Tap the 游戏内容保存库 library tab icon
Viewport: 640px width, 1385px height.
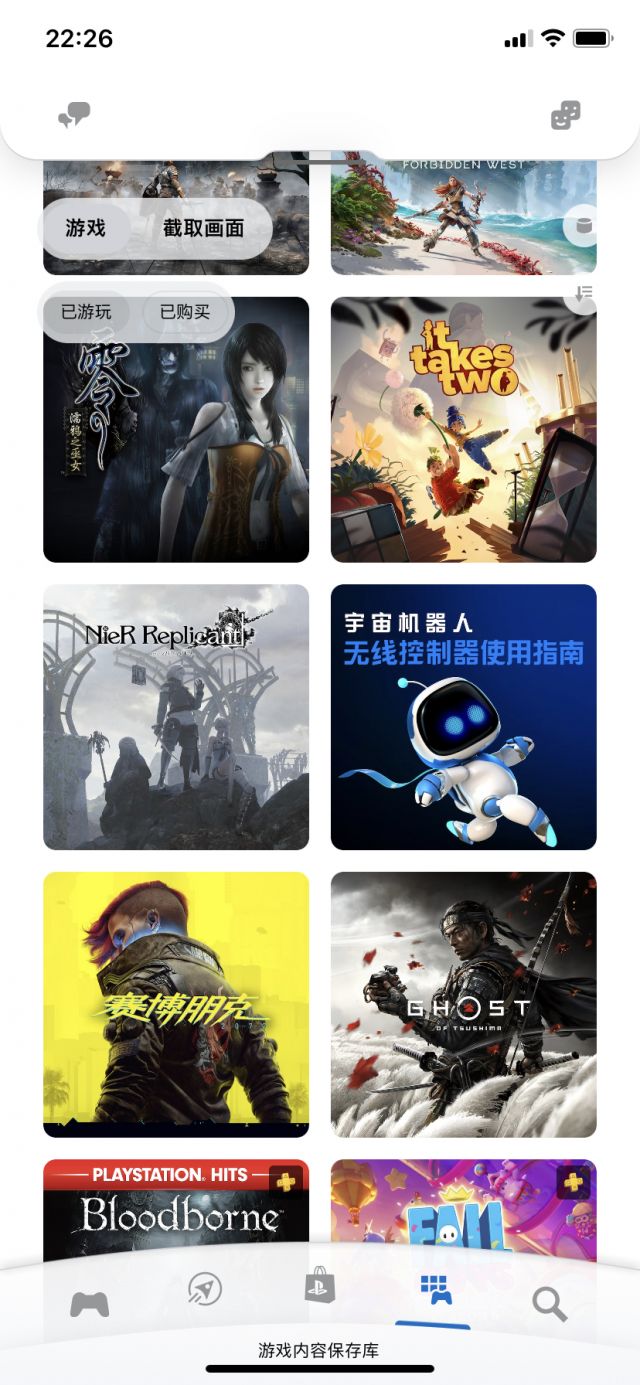[x=436, y=1291]
